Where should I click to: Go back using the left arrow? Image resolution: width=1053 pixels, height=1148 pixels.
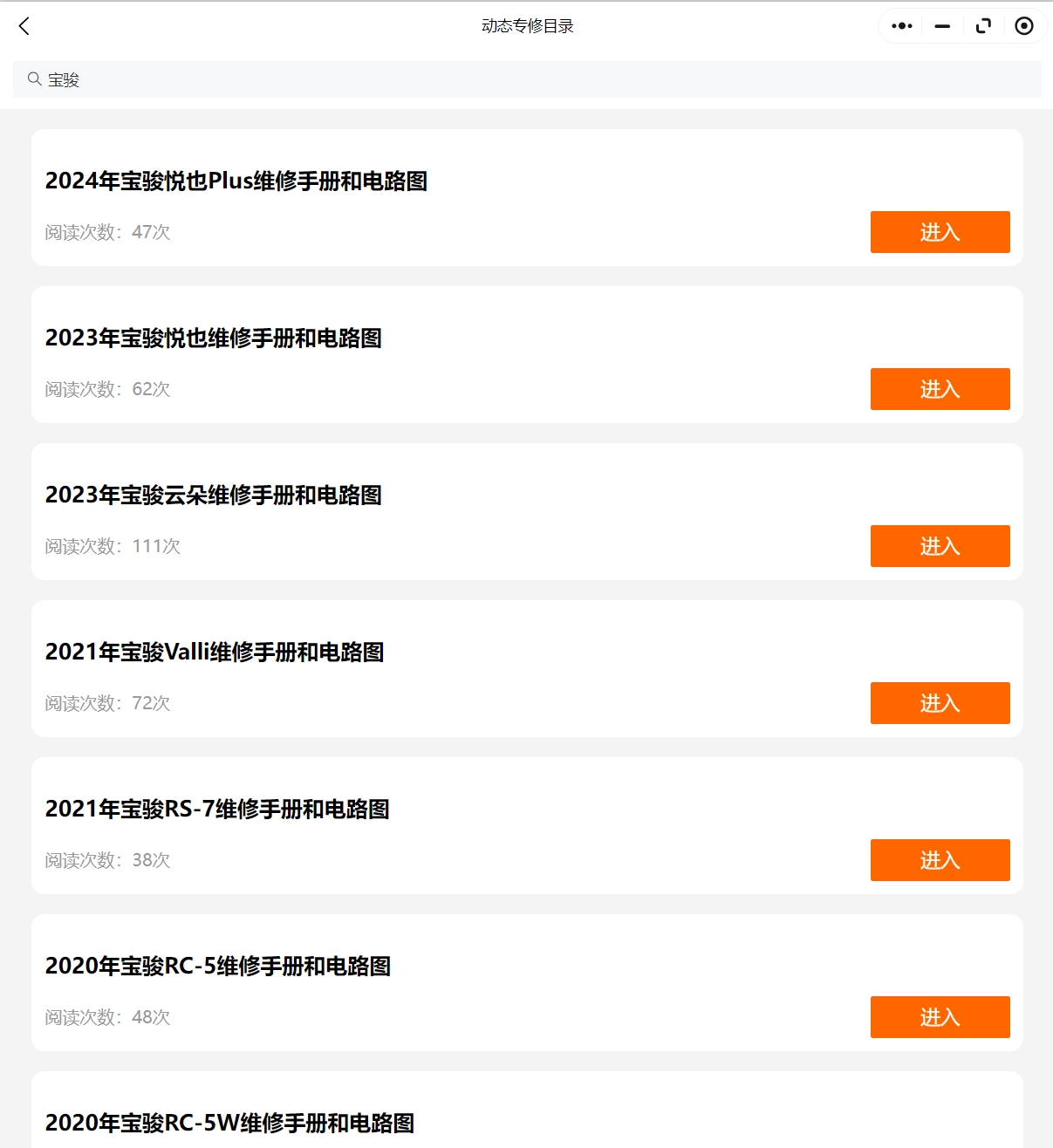tap(24, 26)
